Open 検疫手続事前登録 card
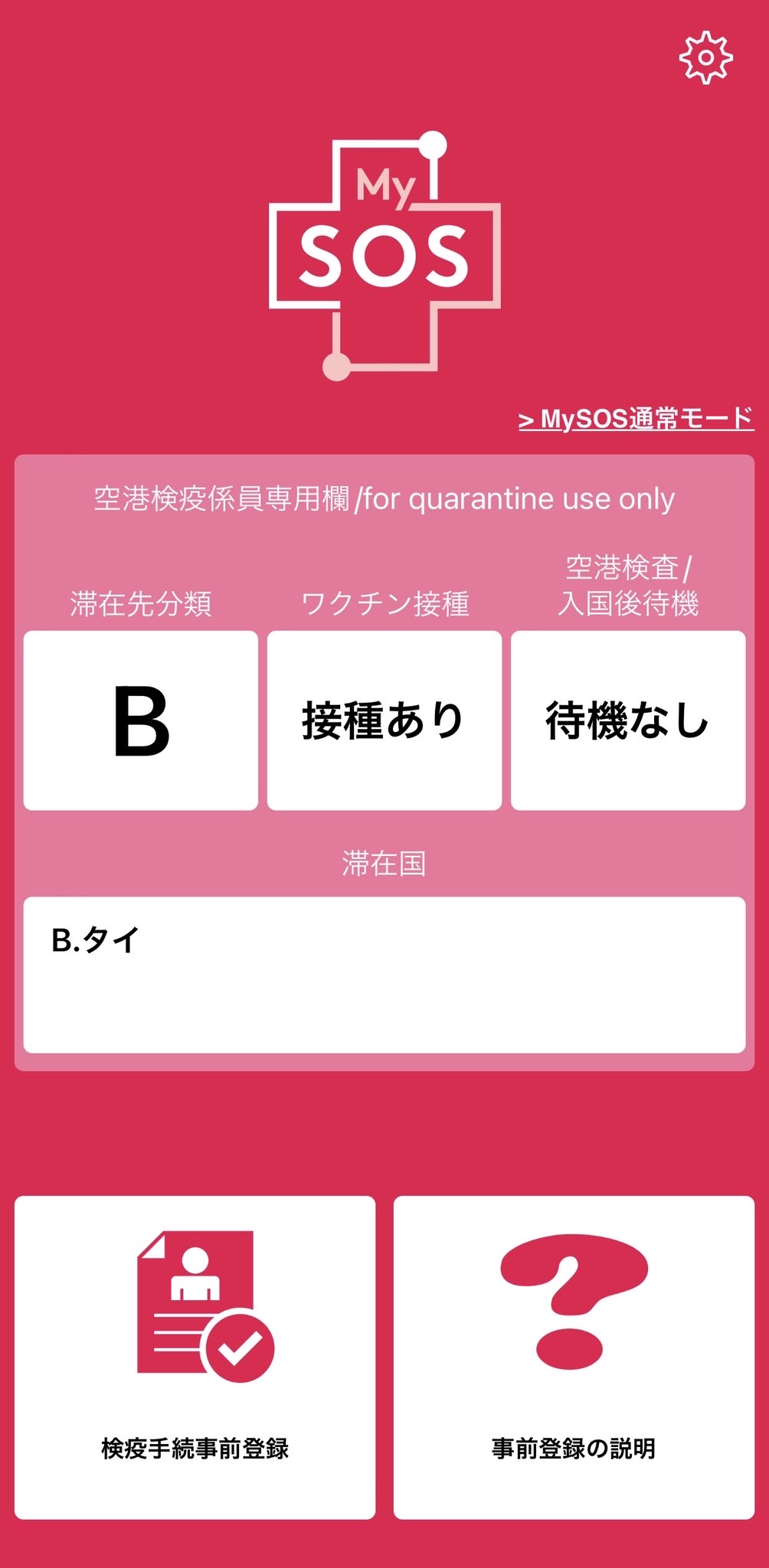 (x=195, y=1357)
